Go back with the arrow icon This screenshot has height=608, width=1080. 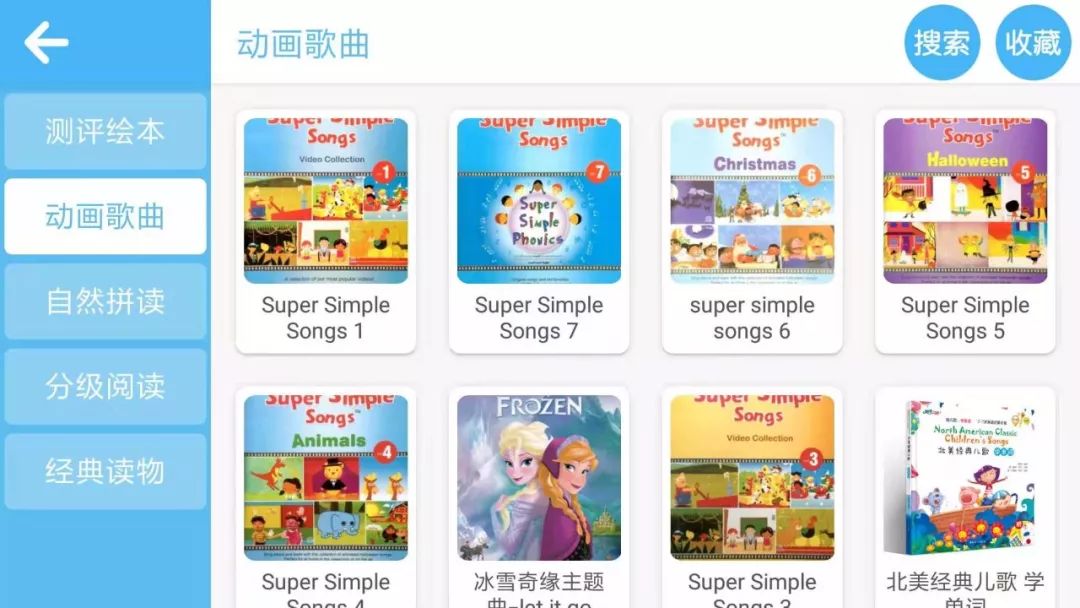coord(46,42)
